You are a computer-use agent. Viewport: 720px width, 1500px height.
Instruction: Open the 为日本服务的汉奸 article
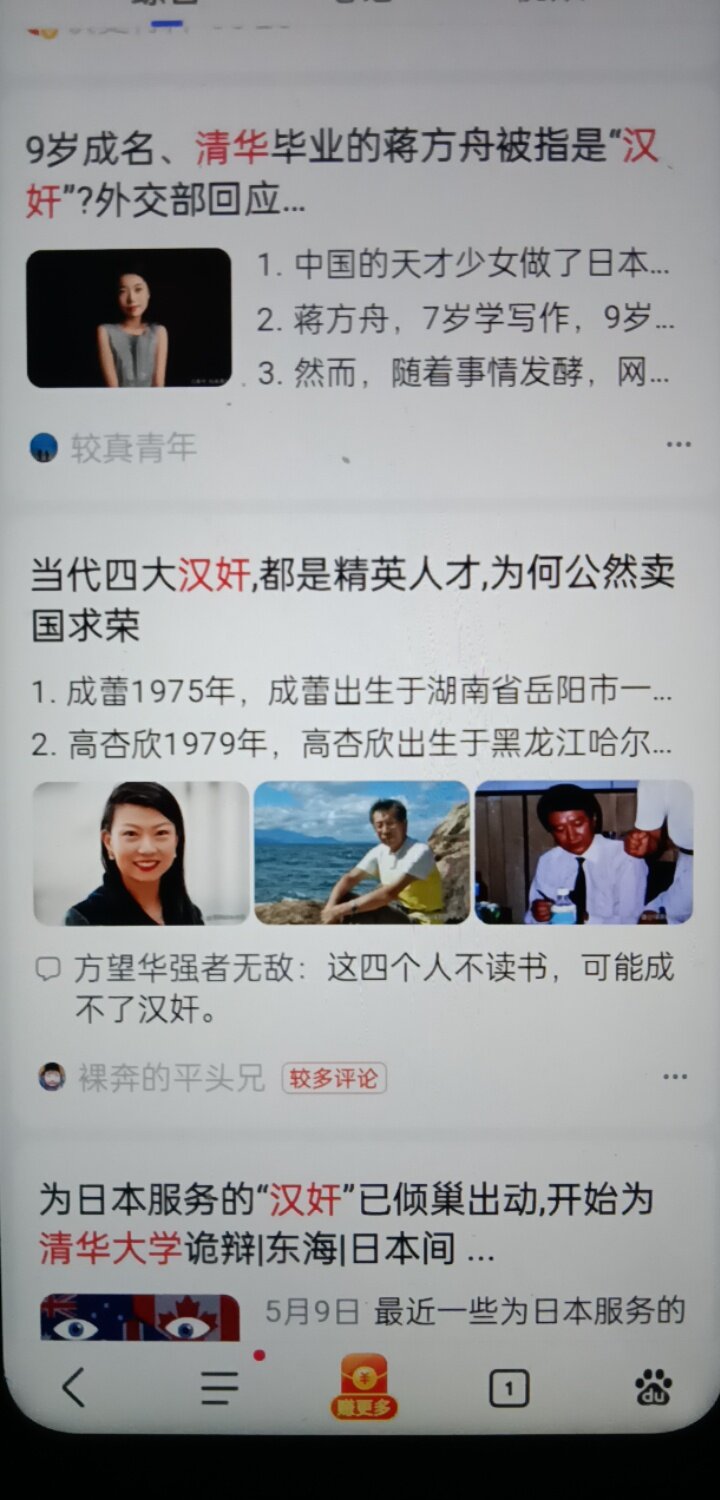[345, 1222]
